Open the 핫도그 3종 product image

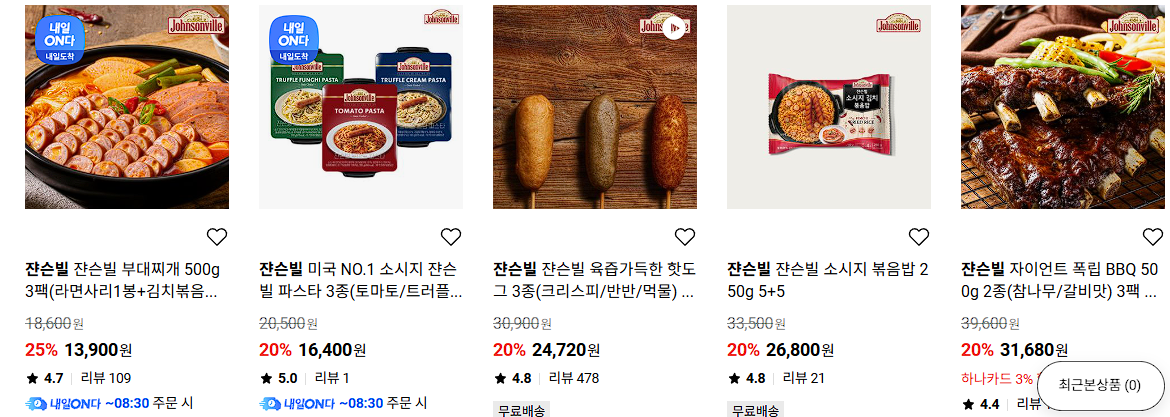pos(595,107)
